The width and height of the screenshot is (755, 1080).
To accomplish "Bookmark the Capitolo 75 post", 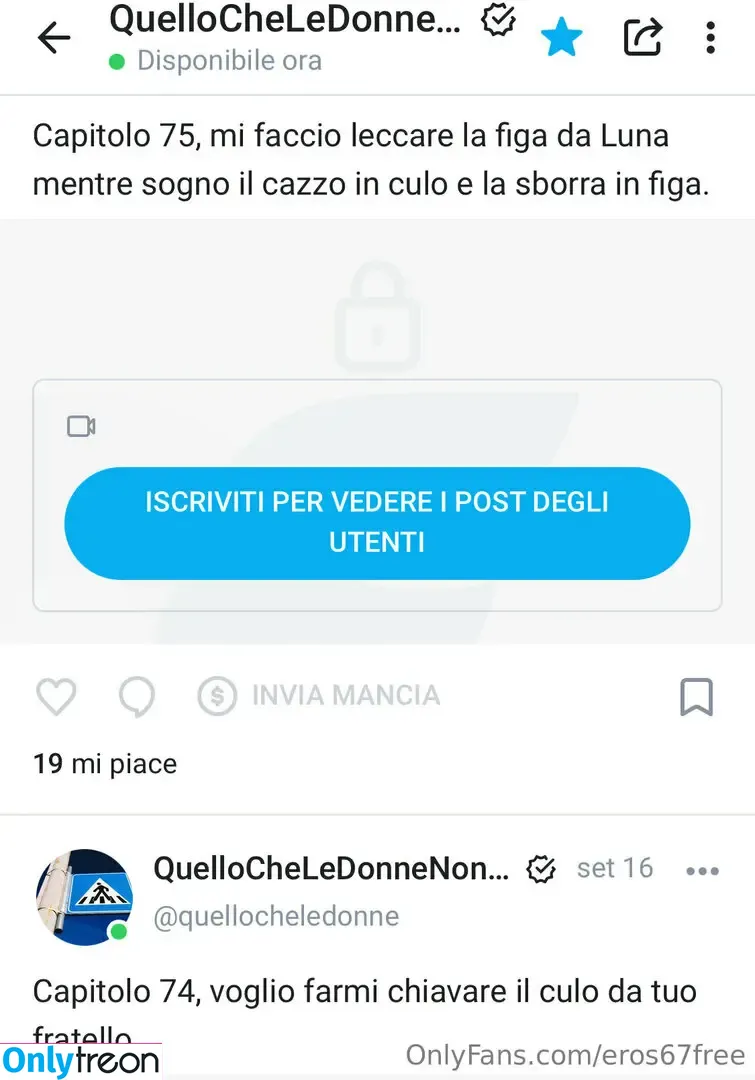I will (x=696, y=696).
